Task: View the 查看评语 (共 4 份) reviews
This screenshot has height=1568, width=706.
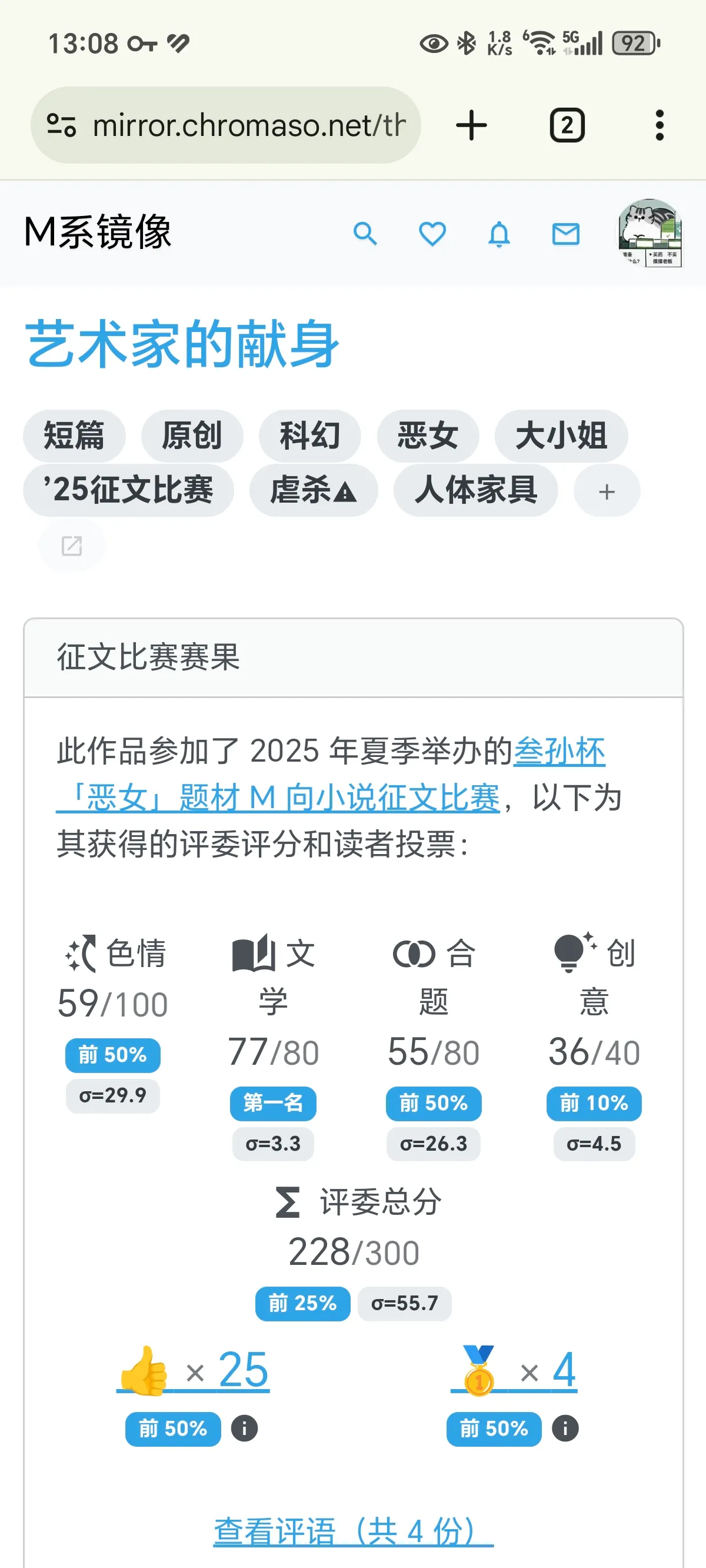Action: pos(353,1532)
